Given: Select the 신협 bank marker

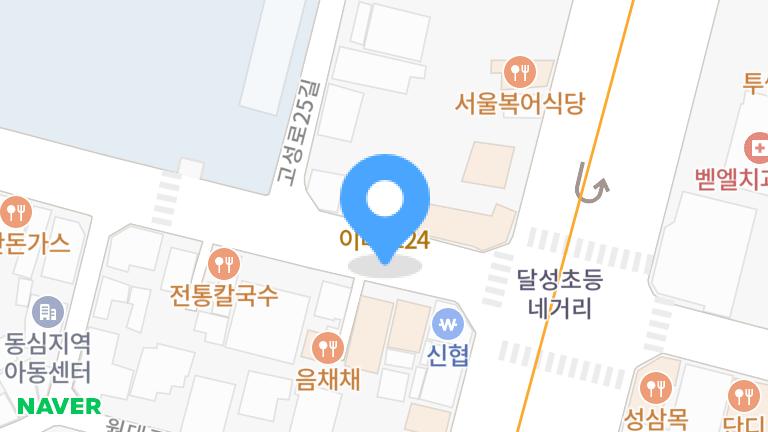Looking at the screenshot, I should 447,325.
